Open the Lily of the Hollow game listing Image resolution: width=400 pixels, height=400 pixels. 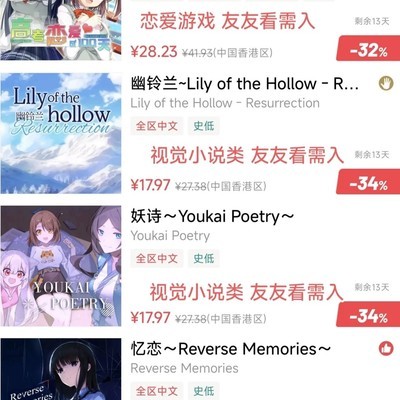200,133
